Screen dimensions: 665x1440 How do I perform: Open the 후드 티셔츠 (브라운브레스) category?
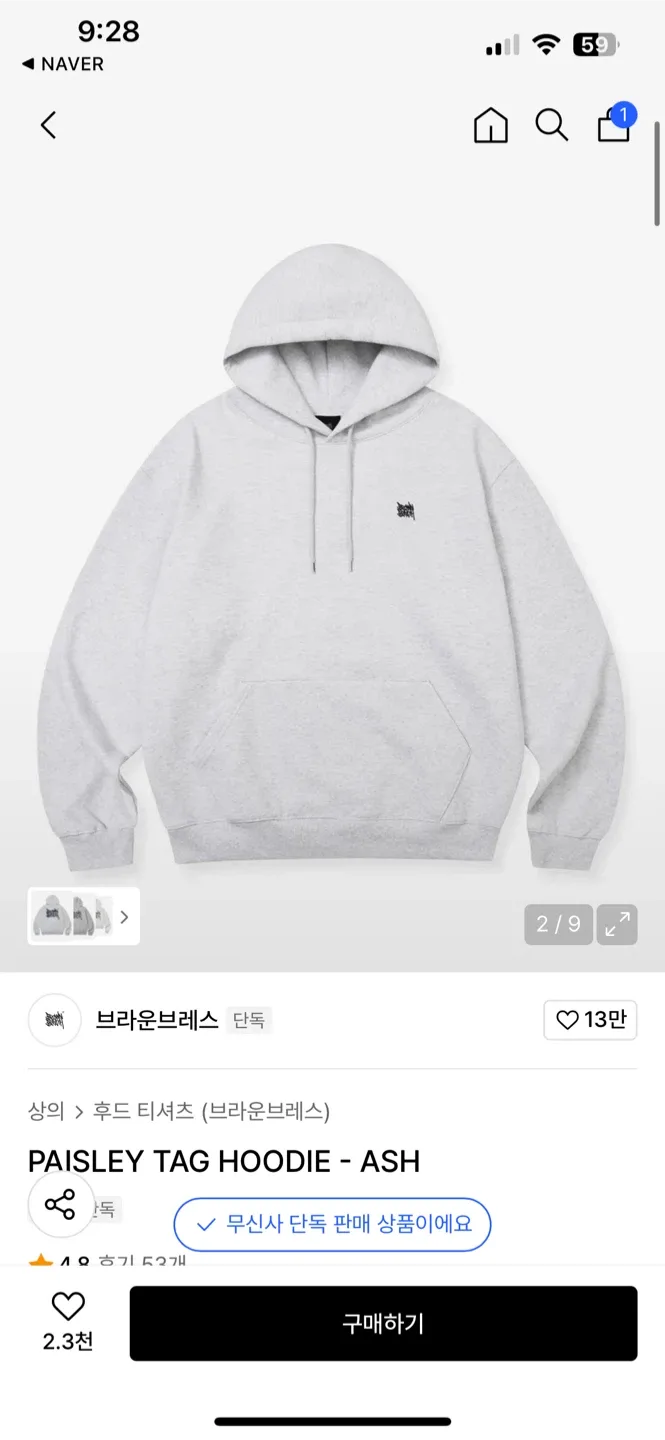coord(211,1111)
